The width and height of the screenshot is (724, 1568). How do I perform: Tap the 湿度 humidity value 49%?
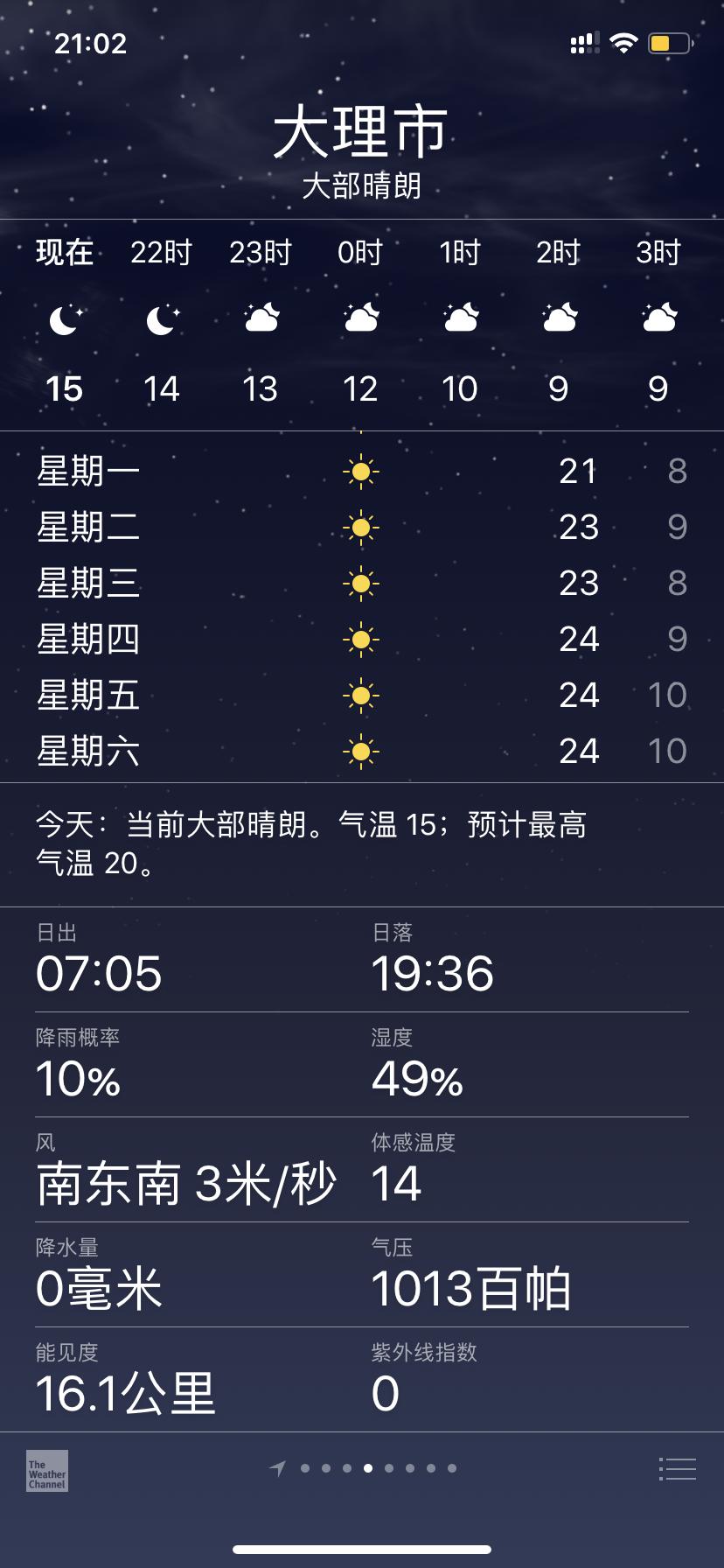pyautogui.click(x=418, y=1079)
